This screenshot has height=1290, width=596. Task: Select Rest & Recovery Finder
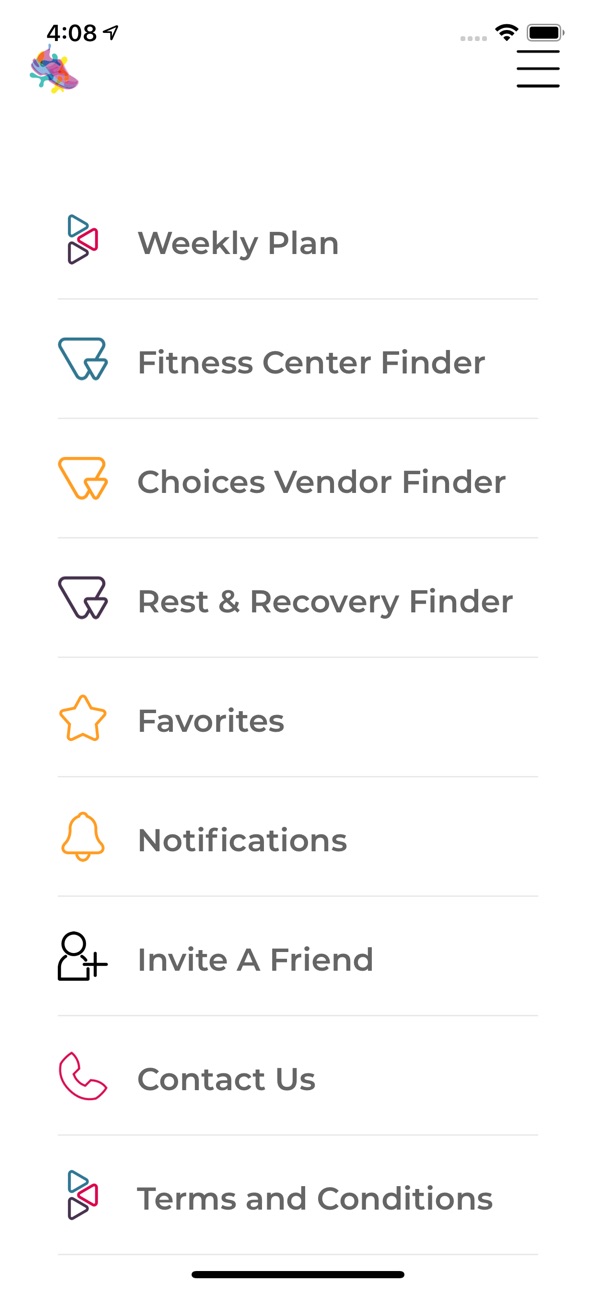pos(298,598)
